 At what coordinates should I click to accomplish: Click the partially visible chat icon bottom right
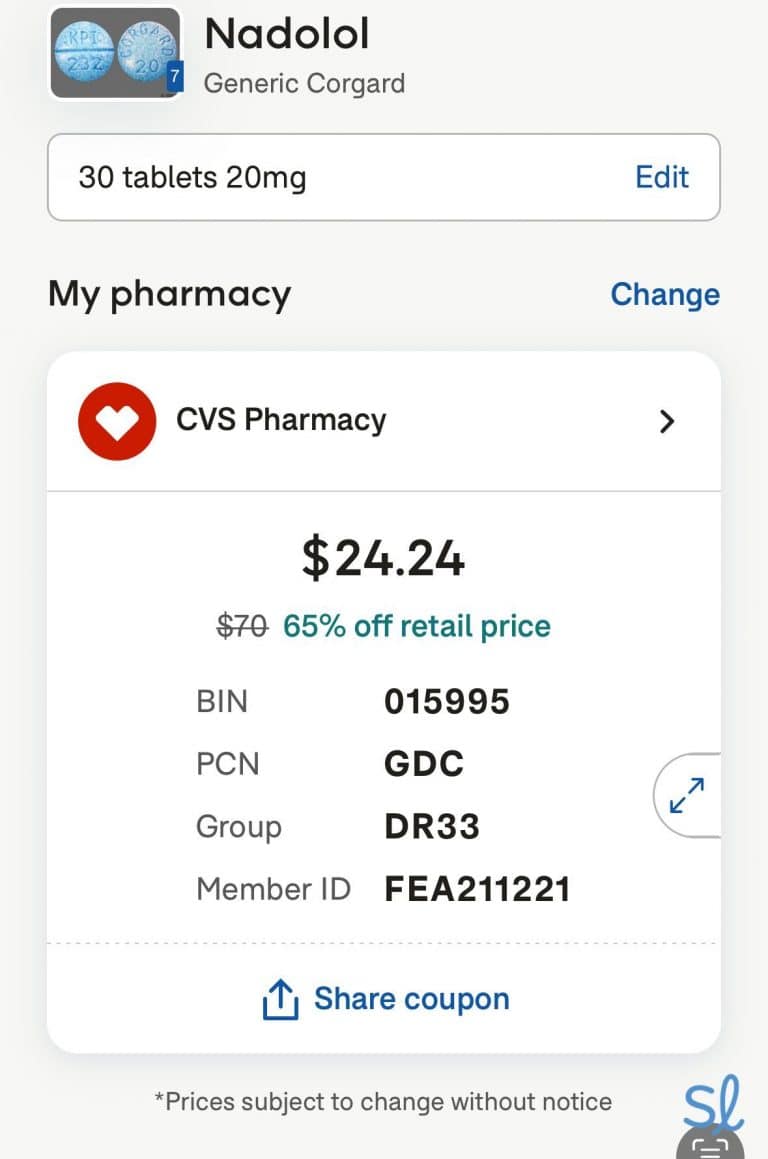712,1148
